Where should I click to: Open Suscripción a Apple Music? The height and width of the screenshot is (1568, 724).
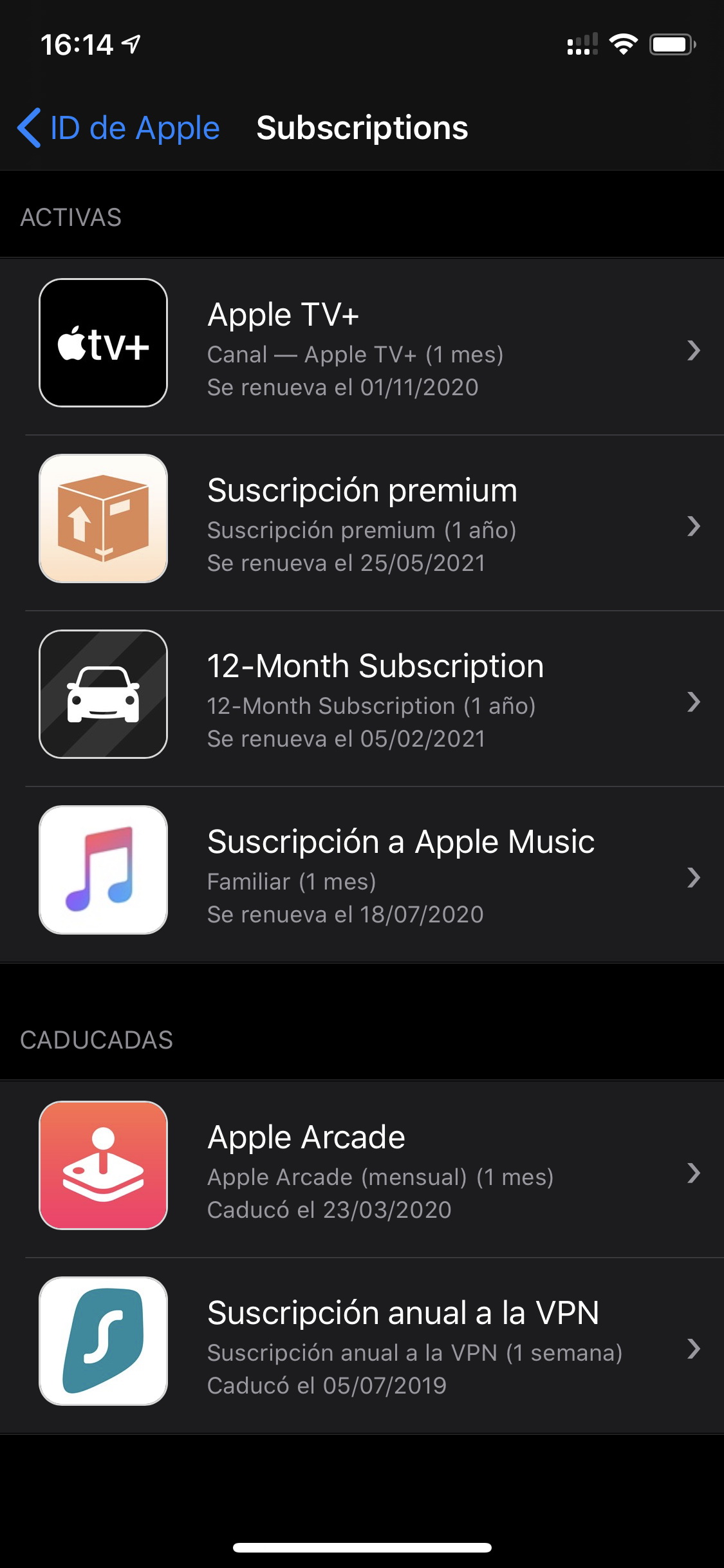[362, 875]
